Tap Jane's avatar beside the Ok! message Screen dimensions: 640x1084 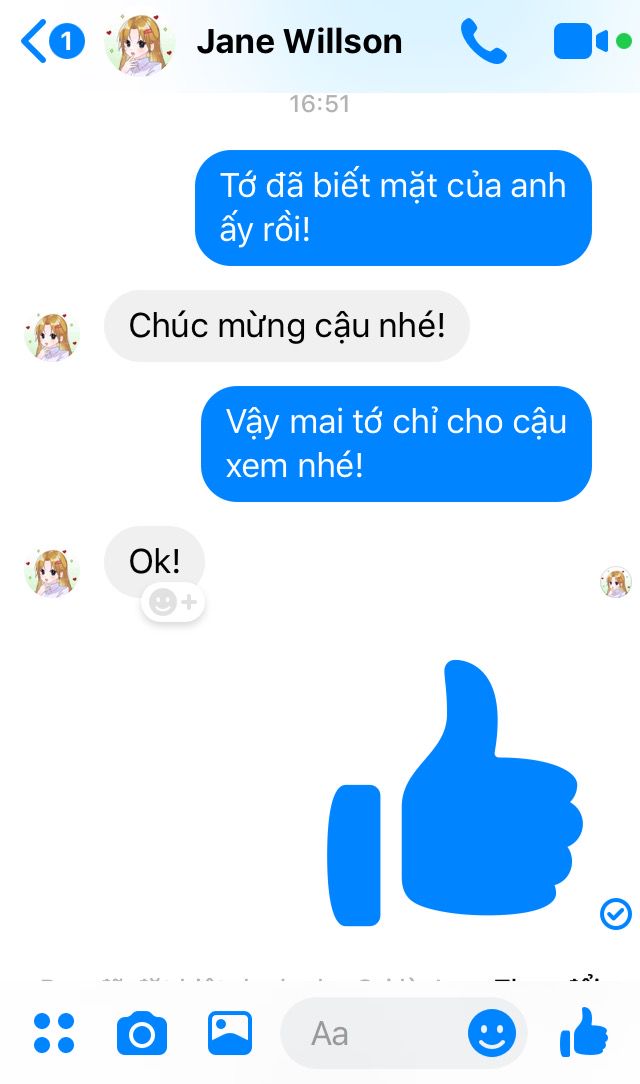51,572
